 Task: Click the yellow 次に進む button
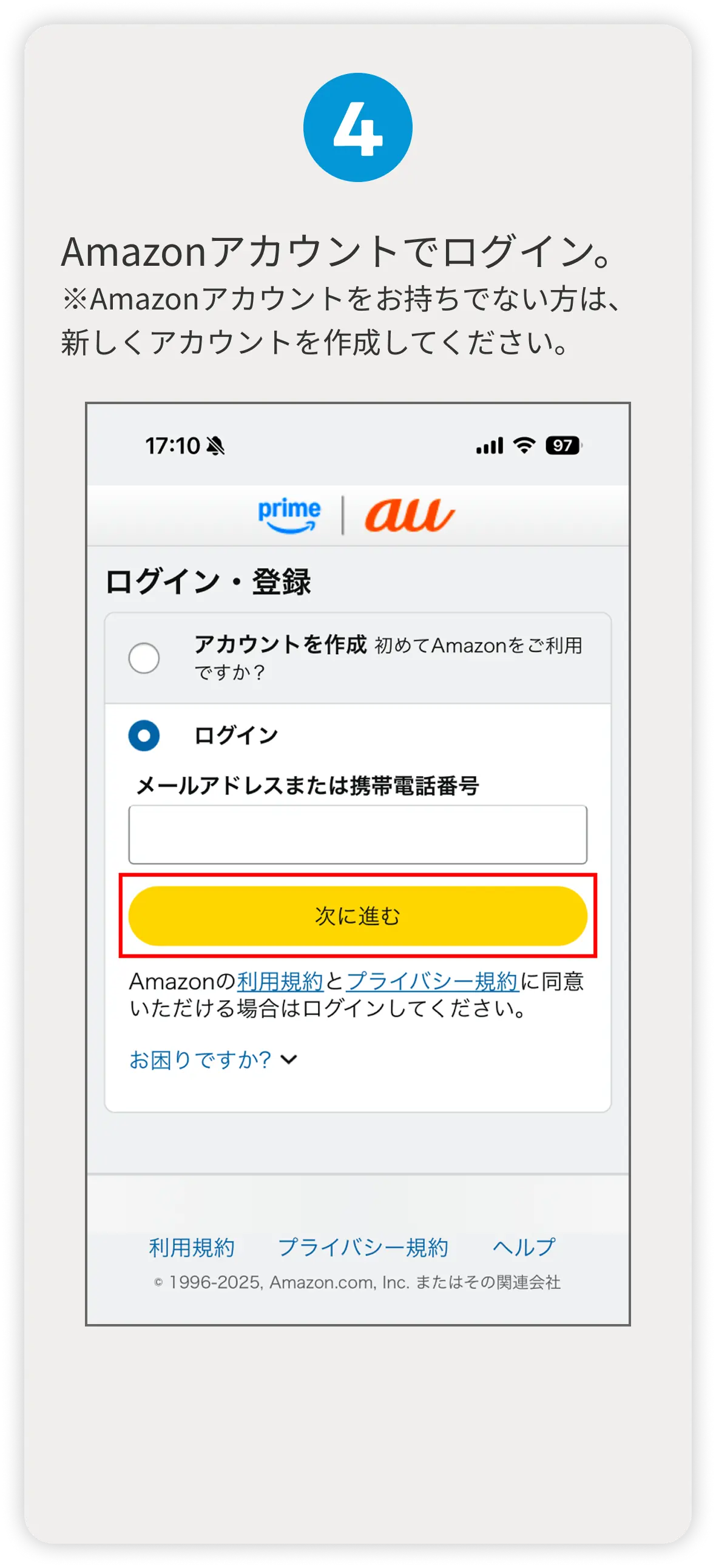pos(358,916)
